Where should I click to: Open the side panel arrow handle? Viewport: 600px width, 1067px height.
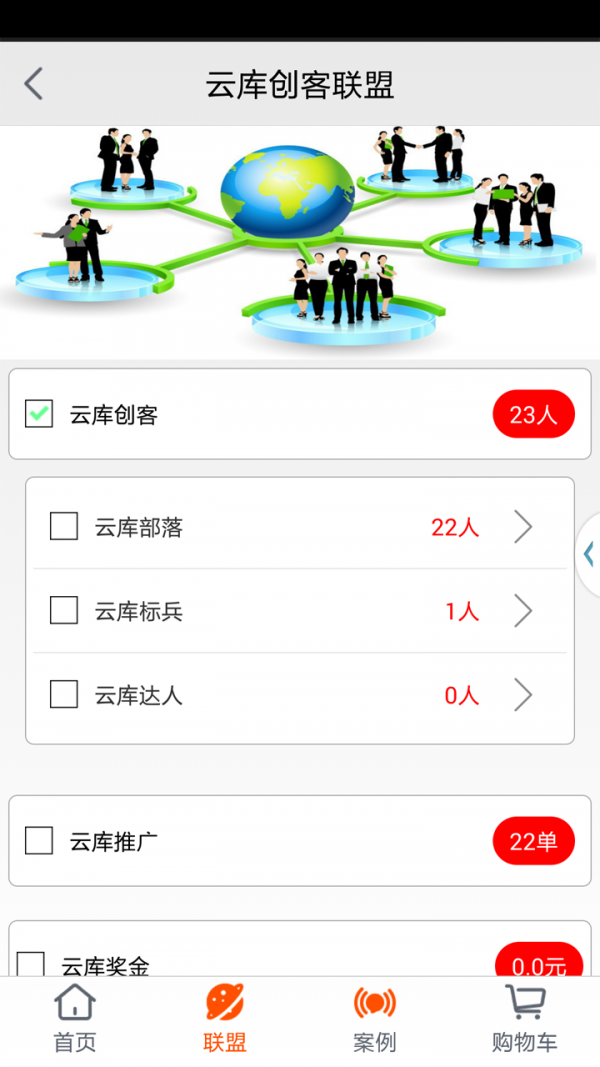[589, 553]
